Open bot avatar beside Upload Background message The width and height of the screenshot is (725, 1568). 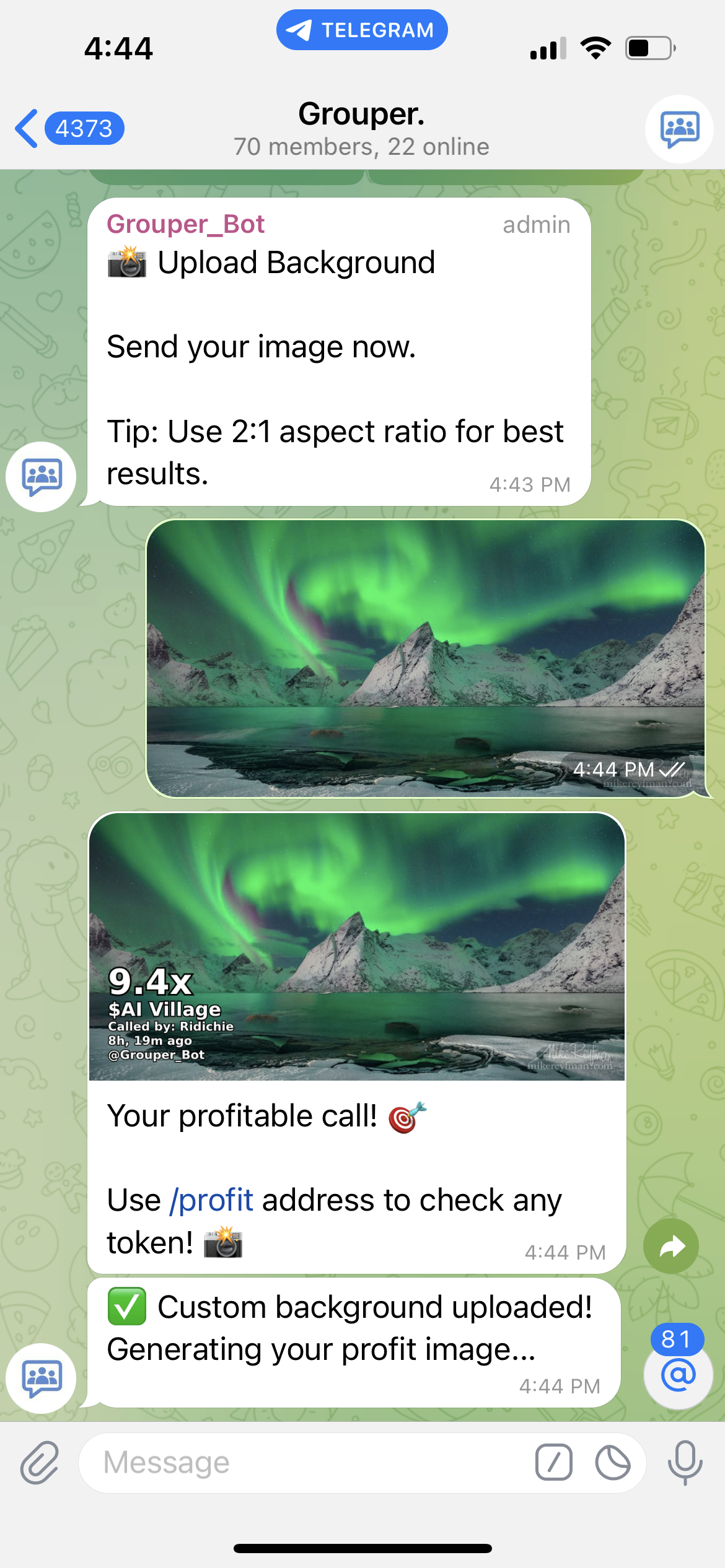tap(41, 476)
